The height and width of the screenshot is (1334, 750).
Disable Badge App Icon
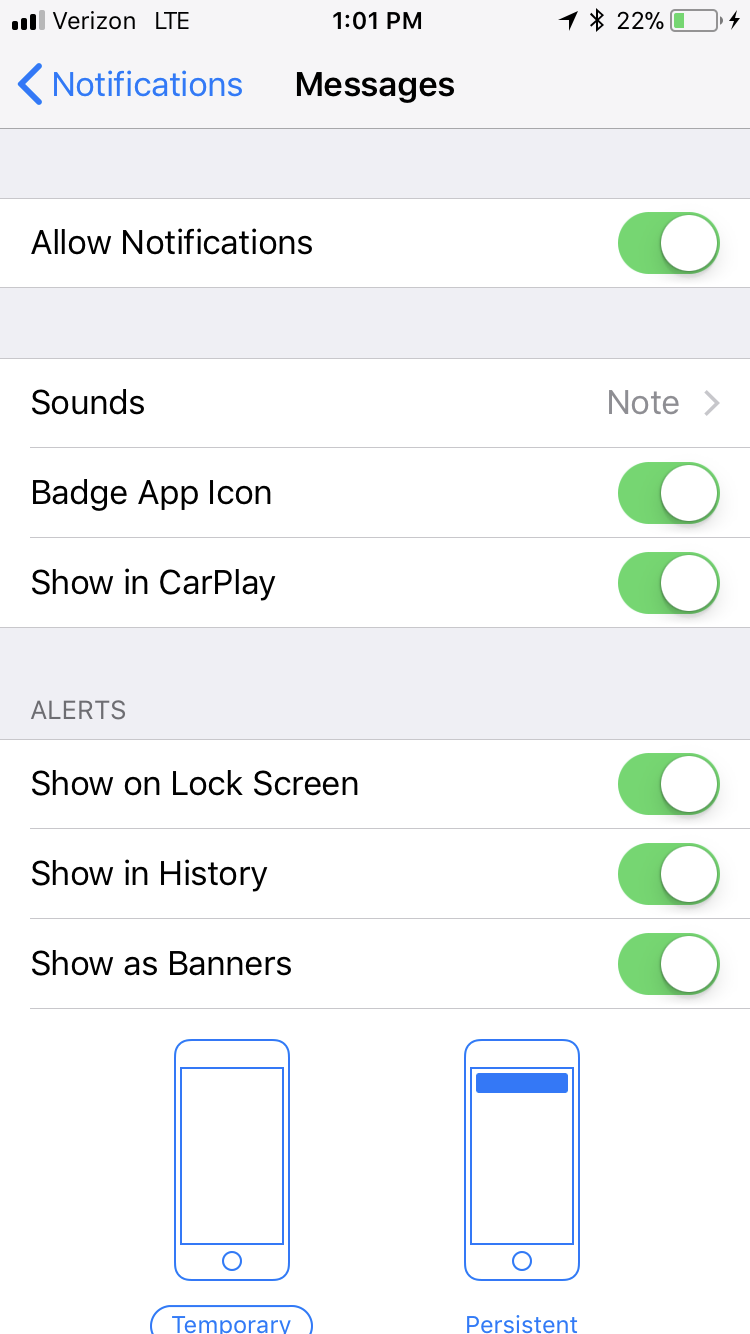(x=669, y=493)
